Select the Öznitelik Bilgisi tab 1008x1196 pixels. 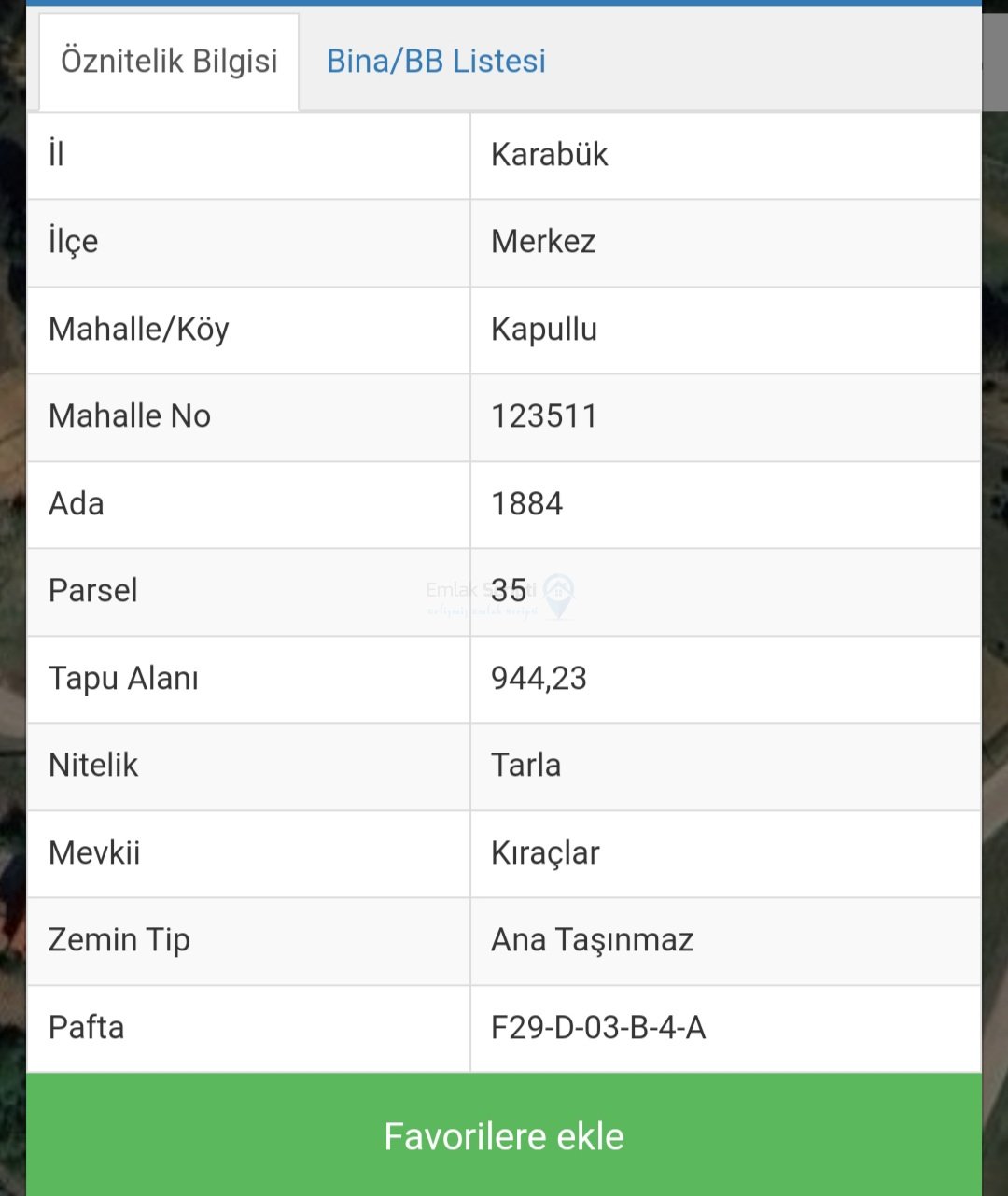(169, 62)
